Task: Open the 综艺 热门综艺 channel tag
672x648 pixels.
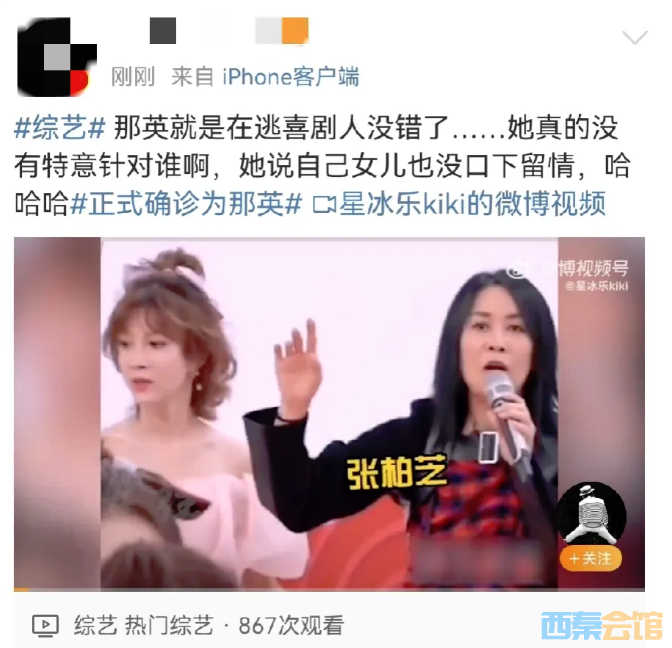Action: 143,626
